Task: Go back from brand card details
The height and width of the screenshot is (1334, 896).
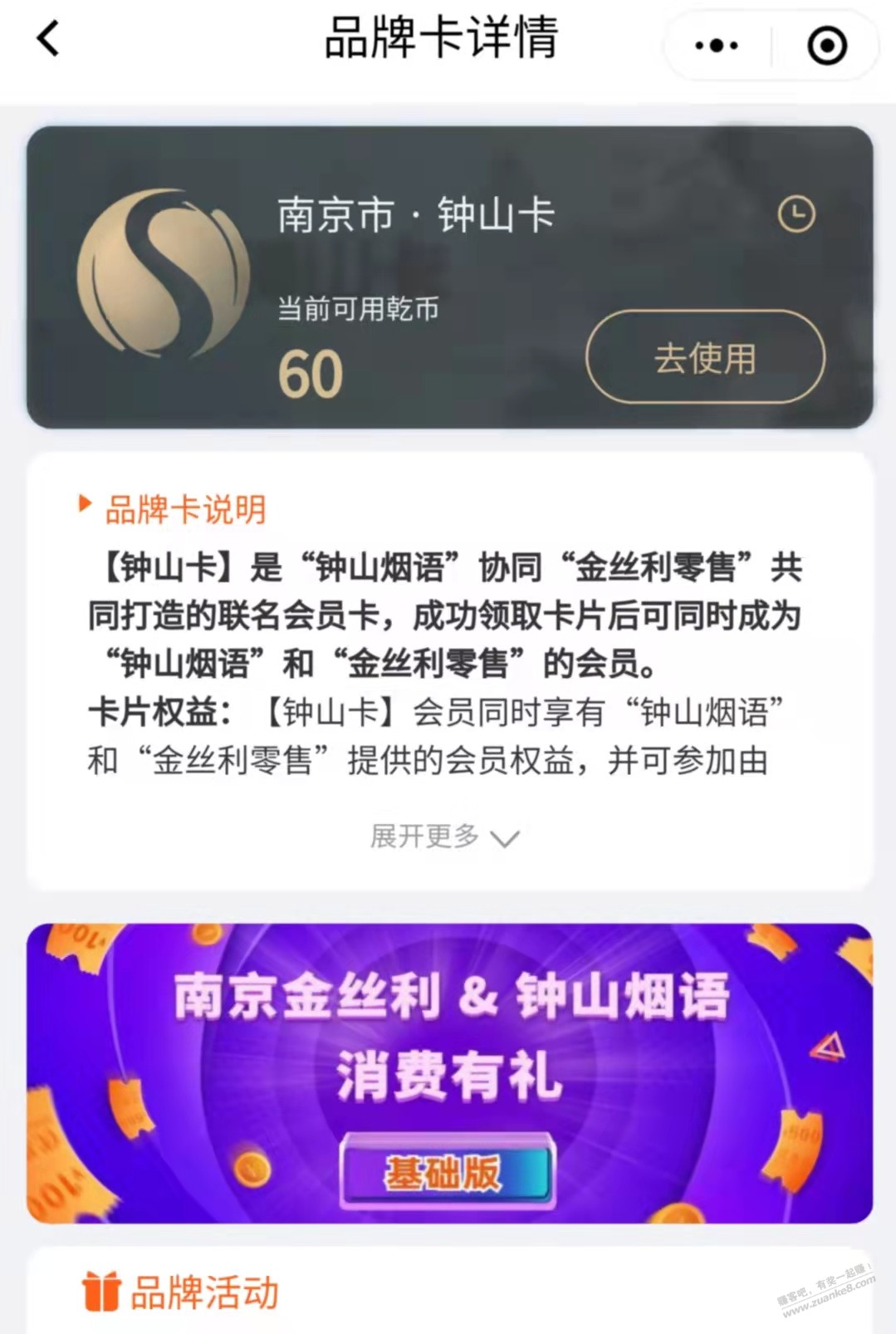Action: pyautogui.click(x=48, y=38)
